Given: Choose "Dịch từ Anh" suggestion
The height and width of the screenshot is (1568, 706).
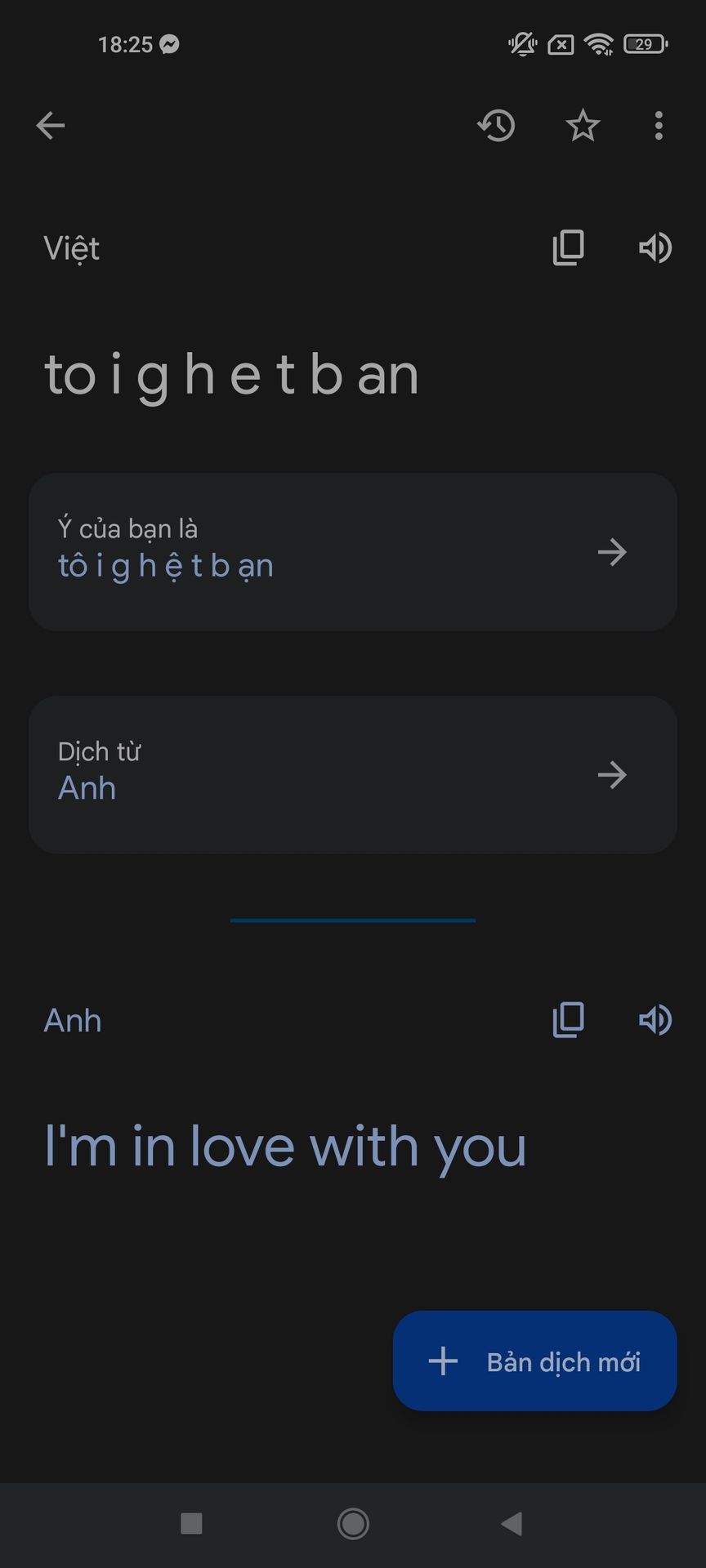Looking at the screenshot, I should pos(353,775).
